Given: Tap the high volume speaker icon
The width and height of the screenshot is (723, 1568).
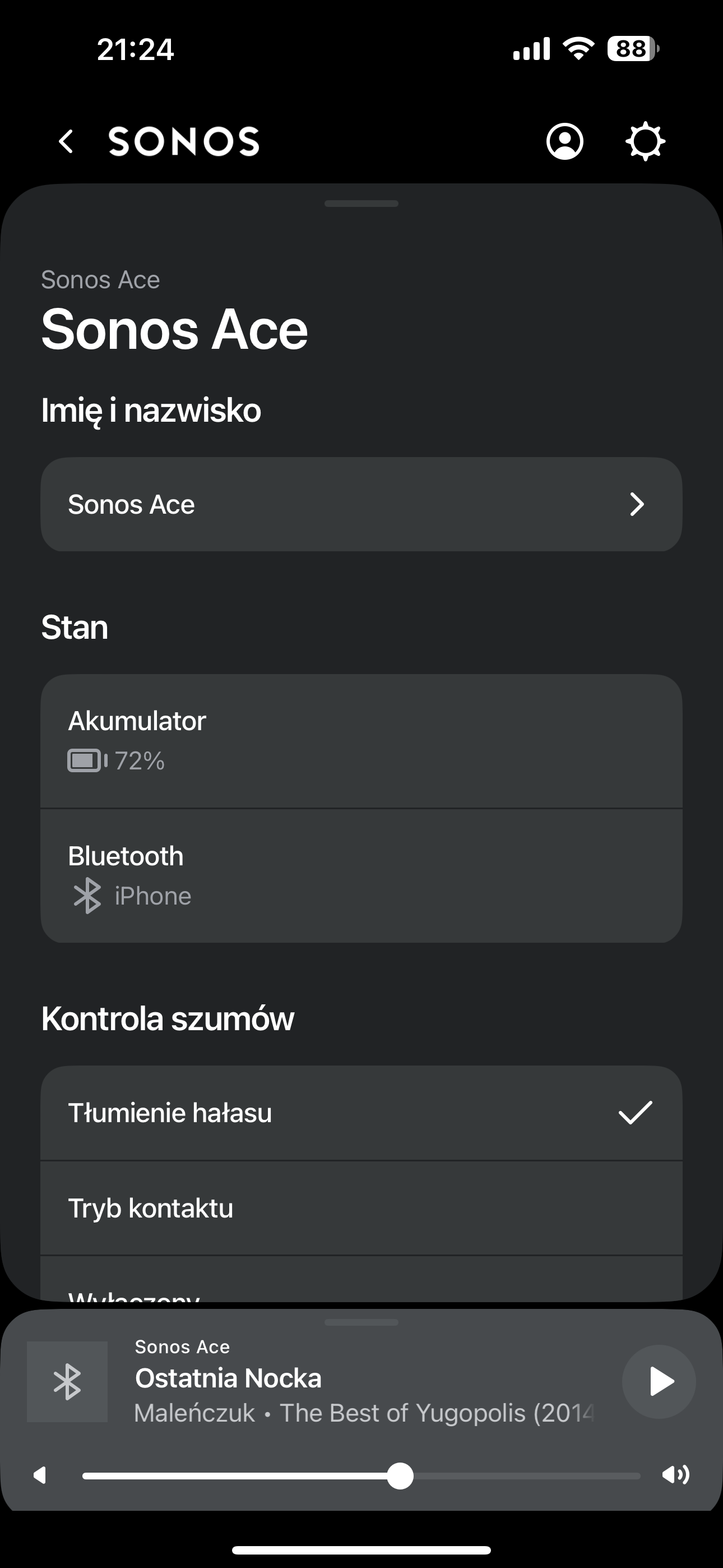Looking at the screenshot, I should [675, 1475].
